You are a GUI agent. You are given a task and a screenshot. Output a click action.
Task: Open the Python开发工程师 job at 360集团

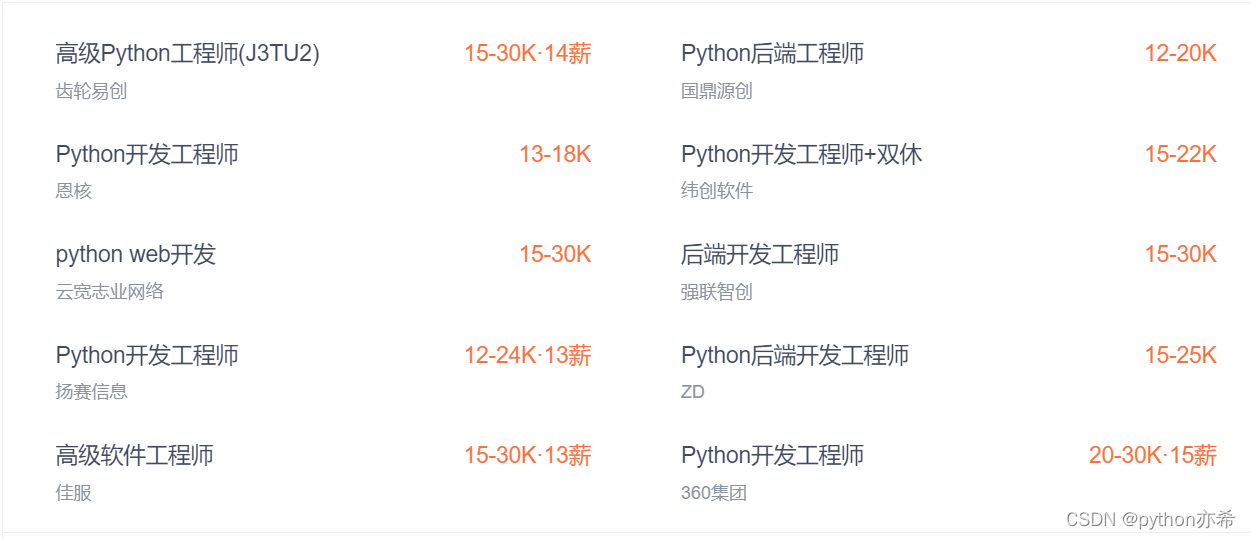click(x=772, y=456)
